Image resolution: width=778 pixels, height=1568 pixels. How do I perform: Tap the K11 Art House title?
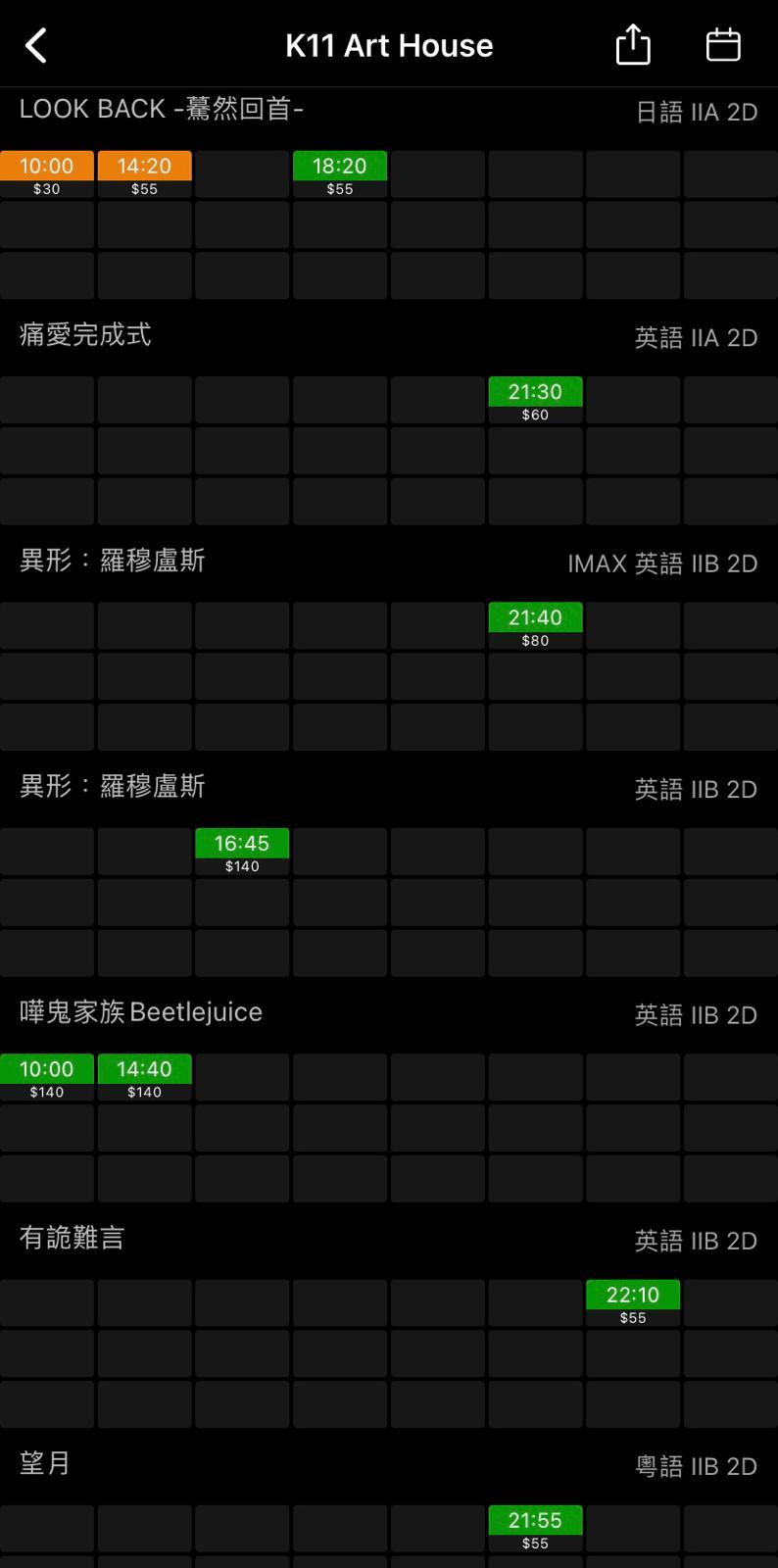click(389, 44)
